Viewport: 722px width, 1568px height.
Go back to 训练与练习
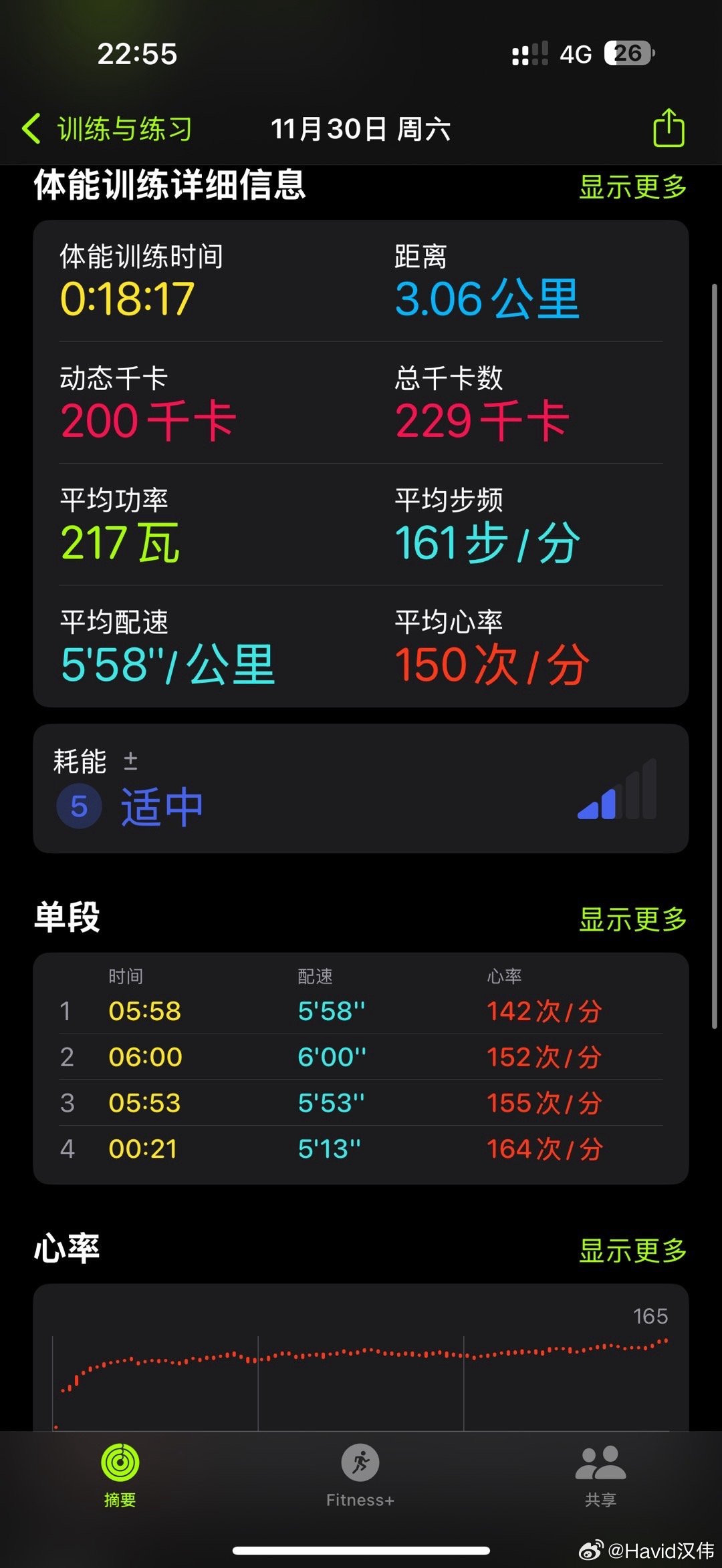pyautogui.click(x=107, y=128)
